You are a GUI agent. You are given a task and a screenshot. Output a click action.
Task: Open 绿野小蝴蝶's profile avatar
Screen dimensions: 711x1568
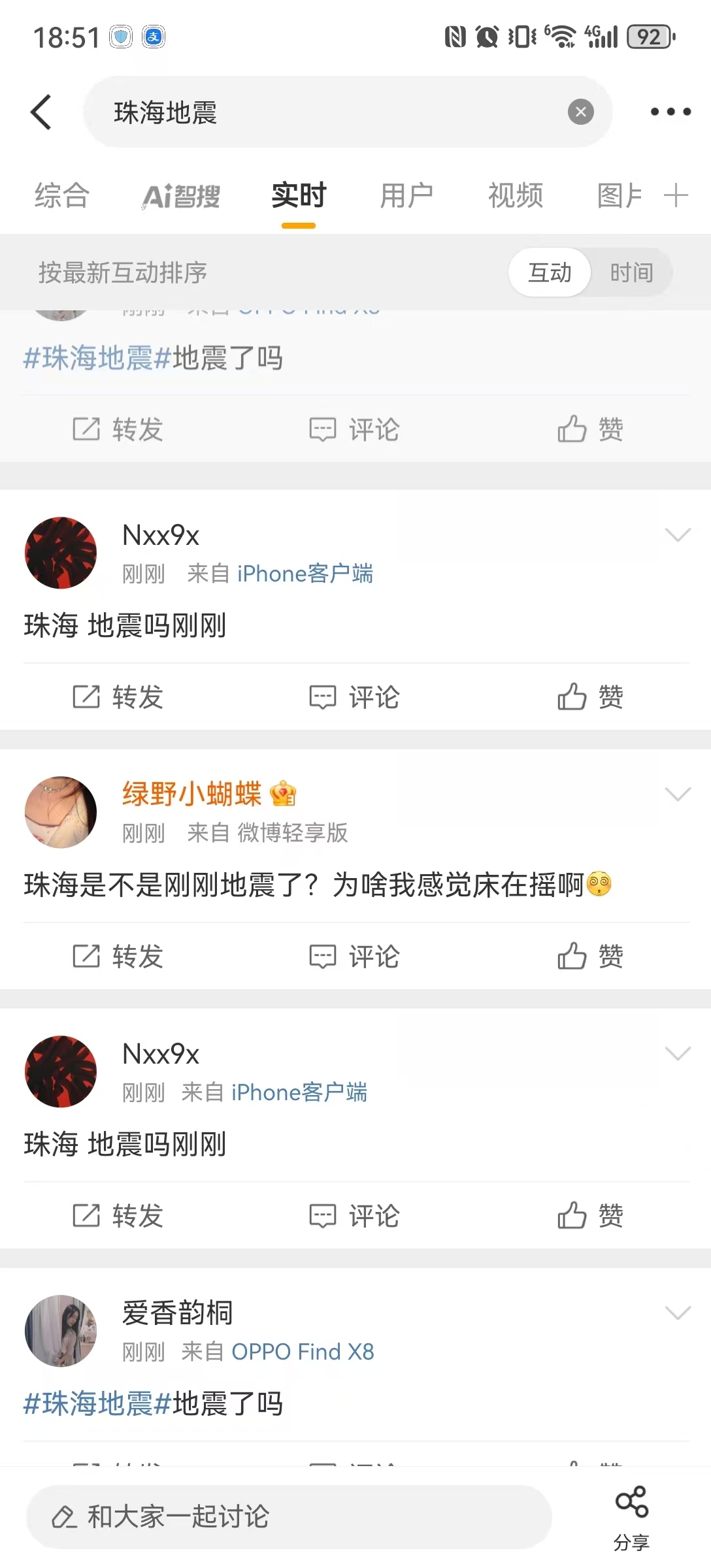click(61, 812)
